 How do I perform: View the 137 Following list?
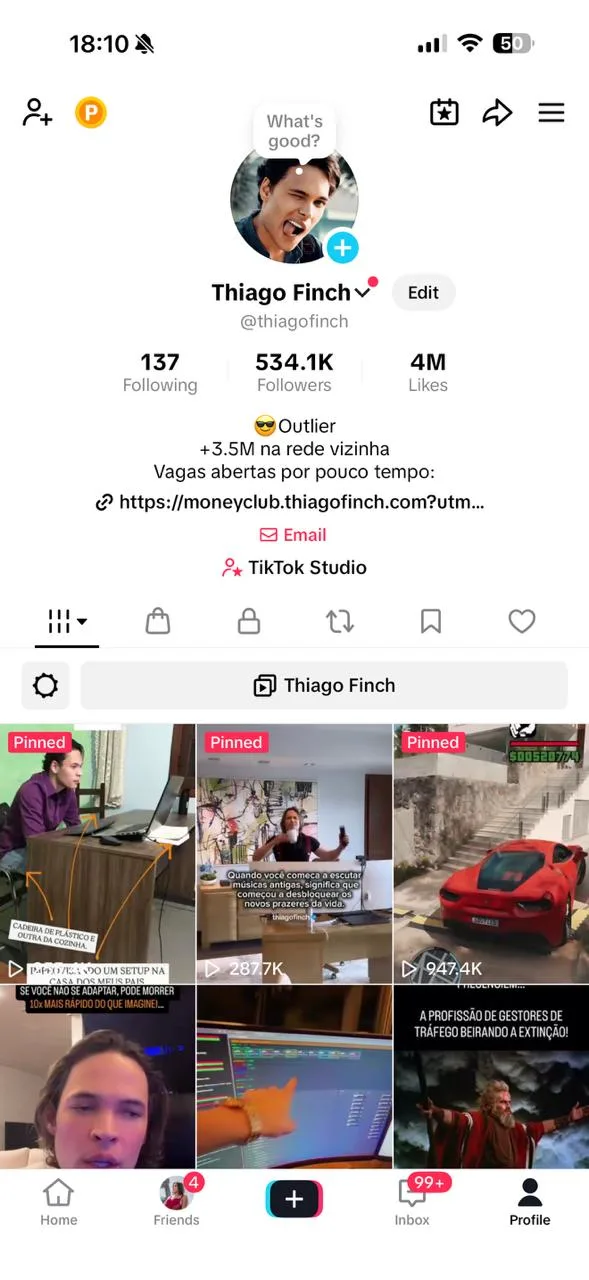click(160, 372)
